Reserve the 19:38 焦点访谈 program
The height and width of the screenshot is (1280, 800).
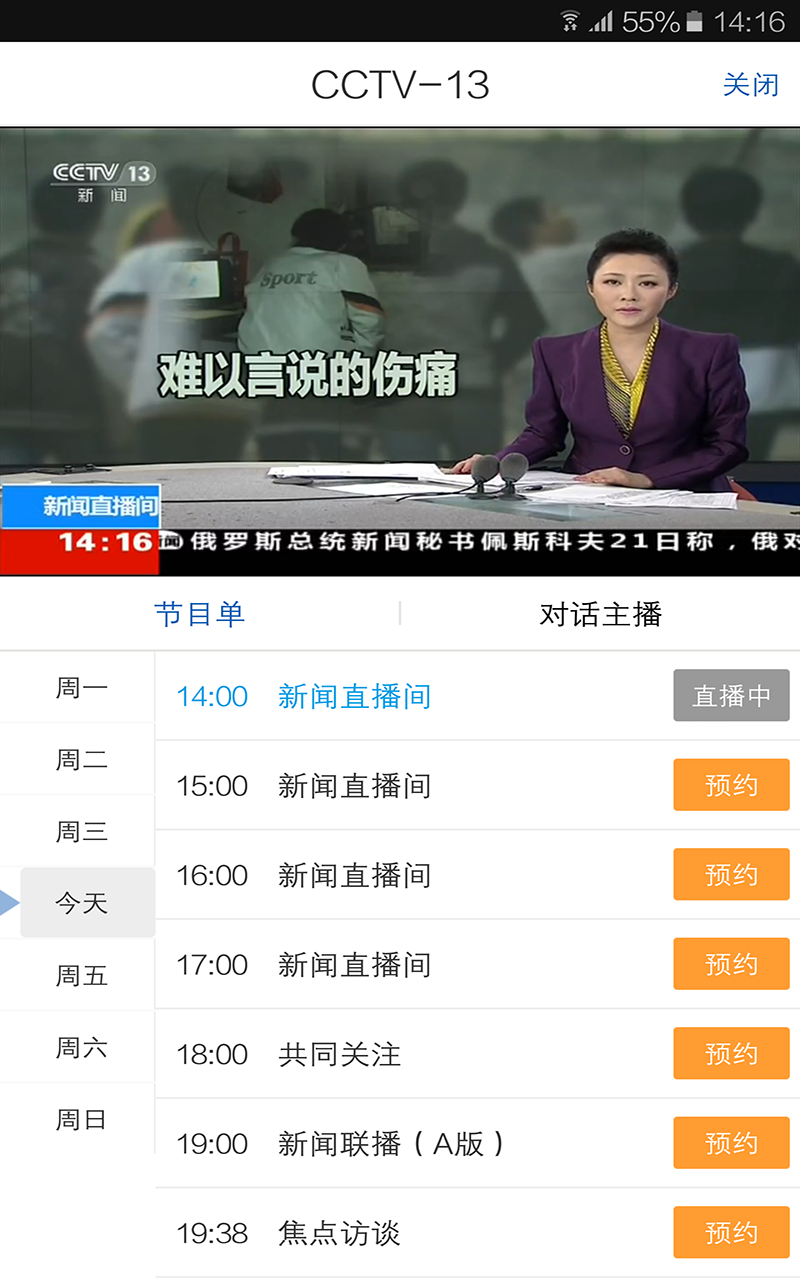coord(731,1233)
